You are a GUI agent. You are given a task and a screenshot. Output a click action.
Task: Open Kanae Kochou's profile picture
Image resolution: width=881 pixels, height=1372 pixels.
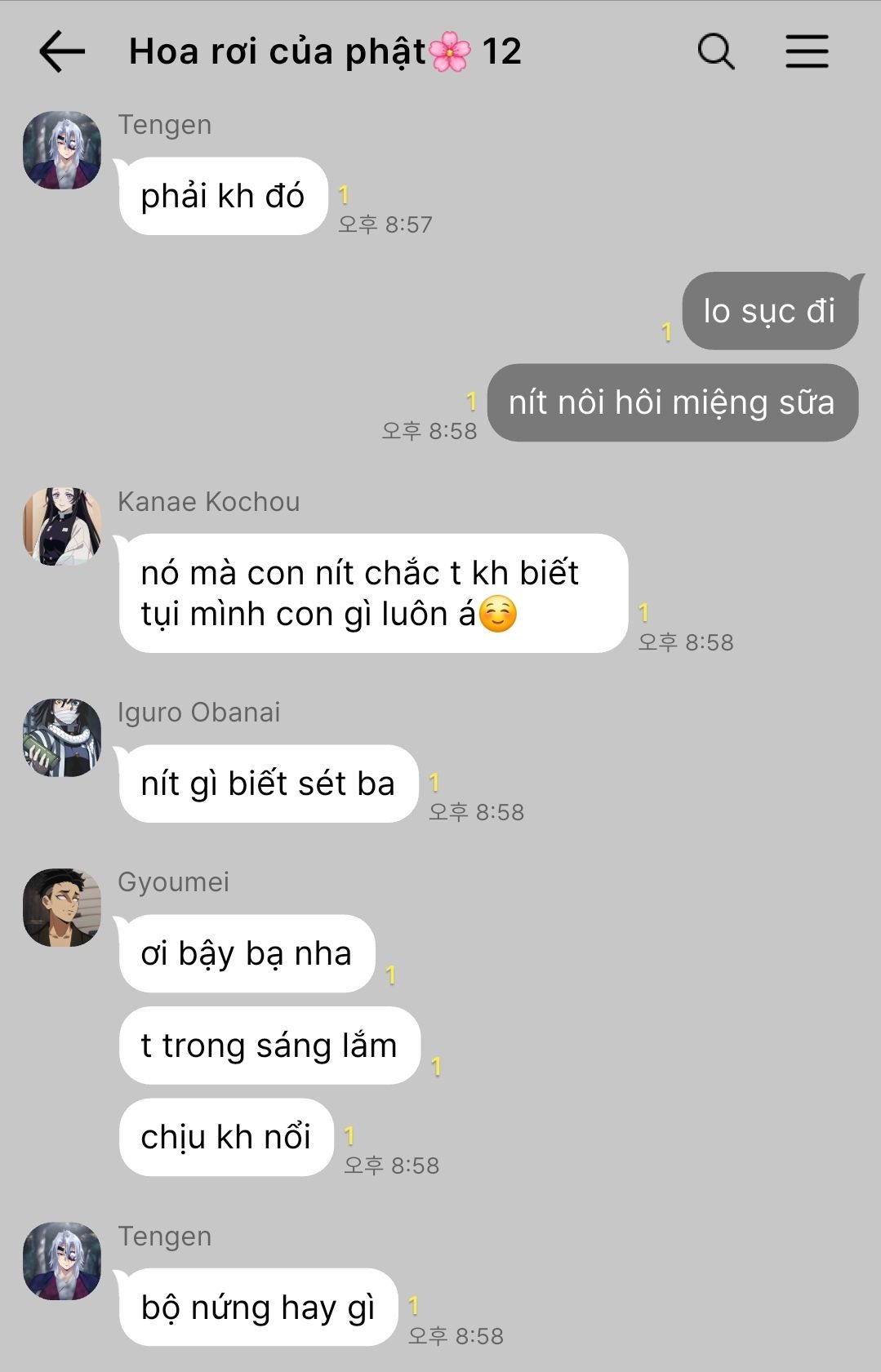[x=62, y=526]
